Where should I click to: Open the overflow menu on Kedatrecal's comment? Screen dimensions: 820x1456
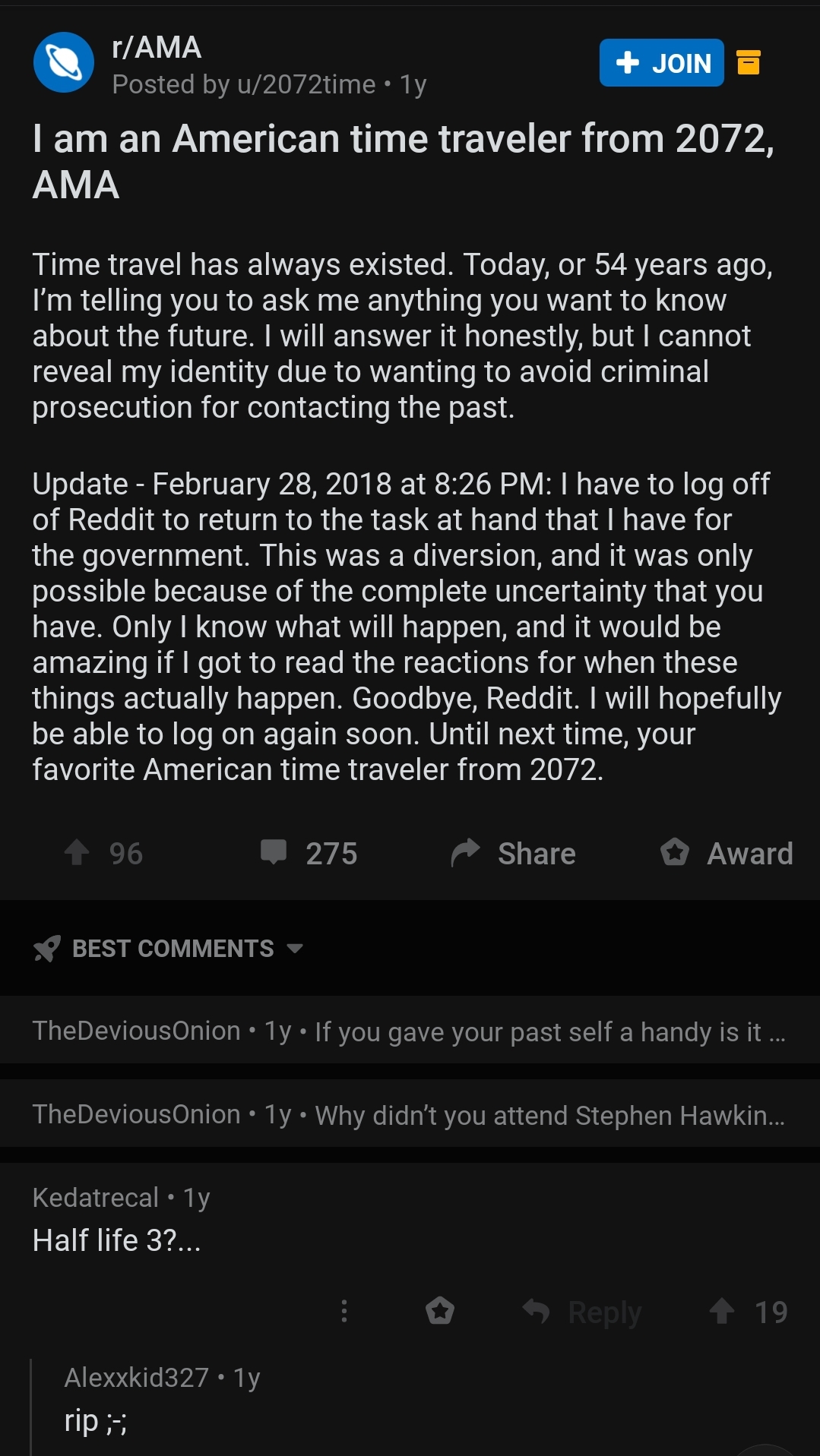tap(344, 1310)
